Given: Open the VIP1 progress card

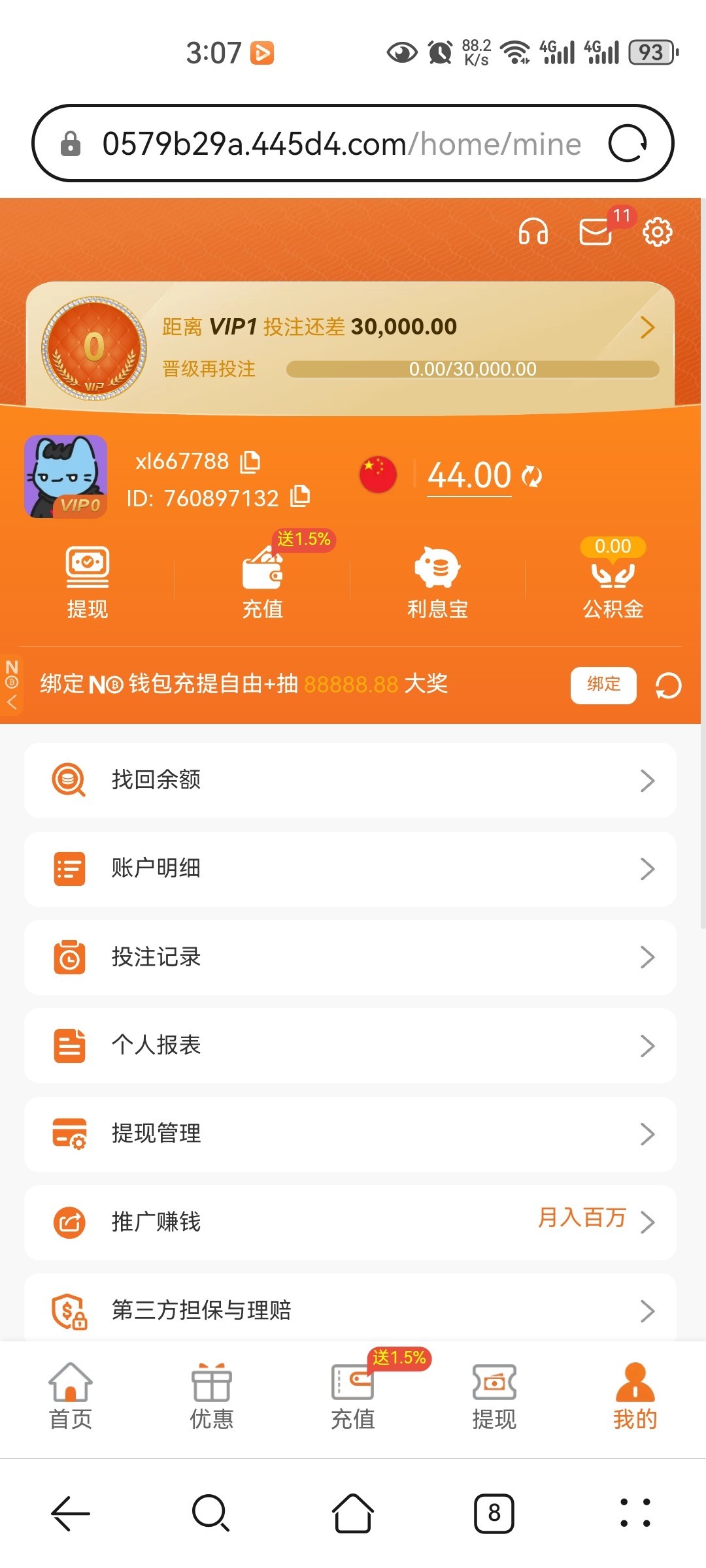Looking at the screenshot, I should (x=350, y=346).
